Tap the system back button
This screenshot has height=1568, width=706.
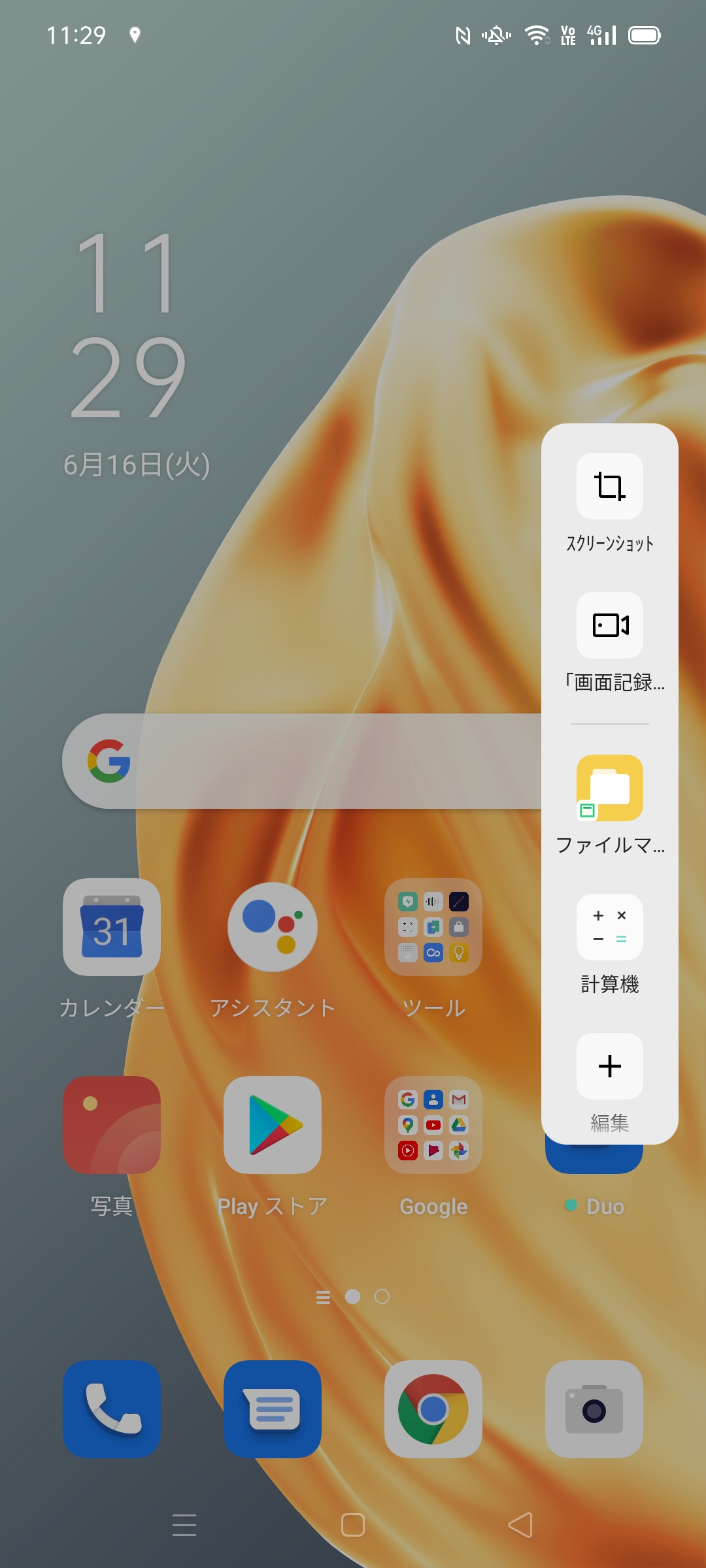(x=520, y=1526)
